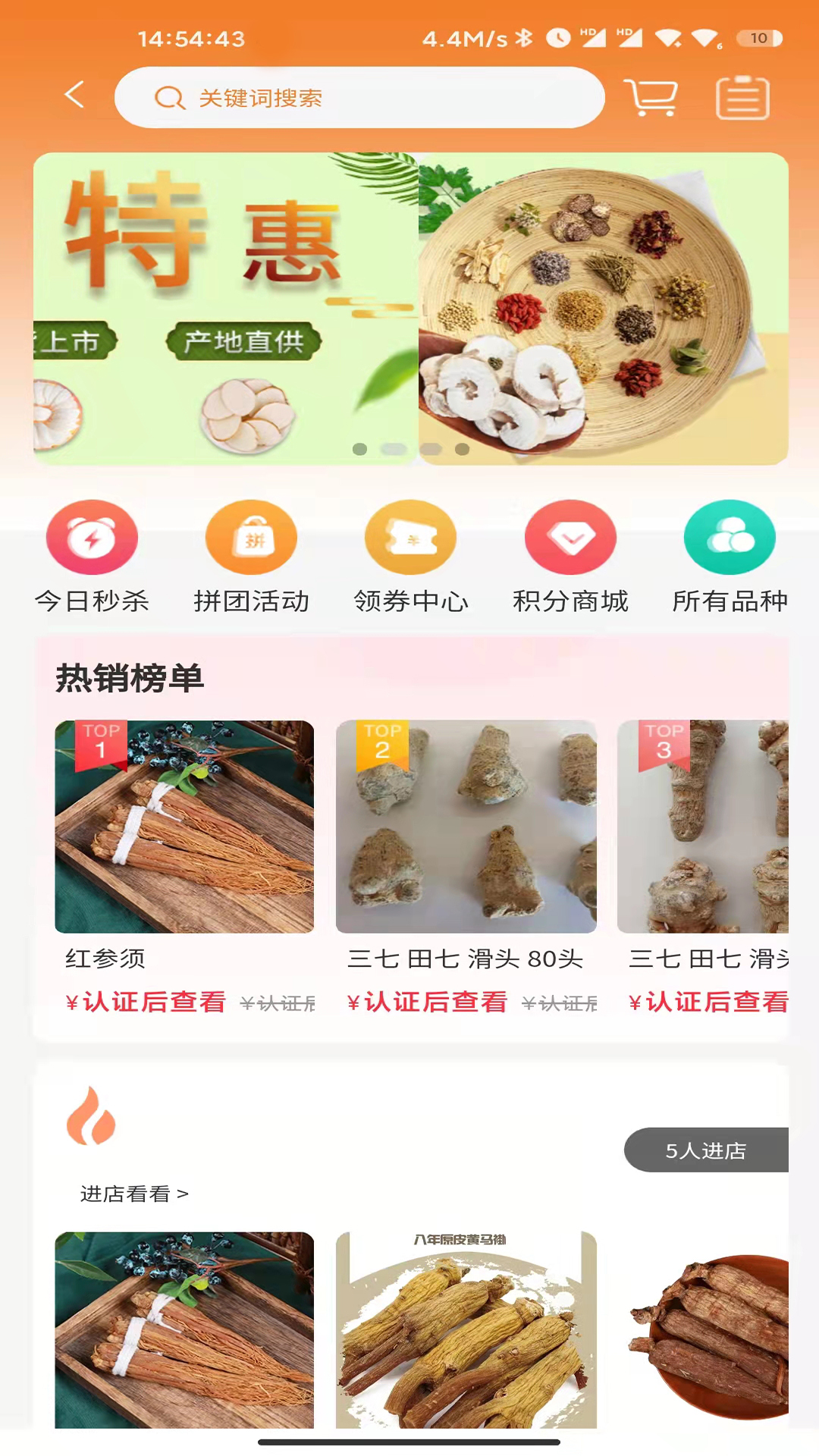The height and width of the screenshot is (1456, 819).
Task: Open the 八年原皮黄马褂 product image
Action: (x=466, y=1331)
